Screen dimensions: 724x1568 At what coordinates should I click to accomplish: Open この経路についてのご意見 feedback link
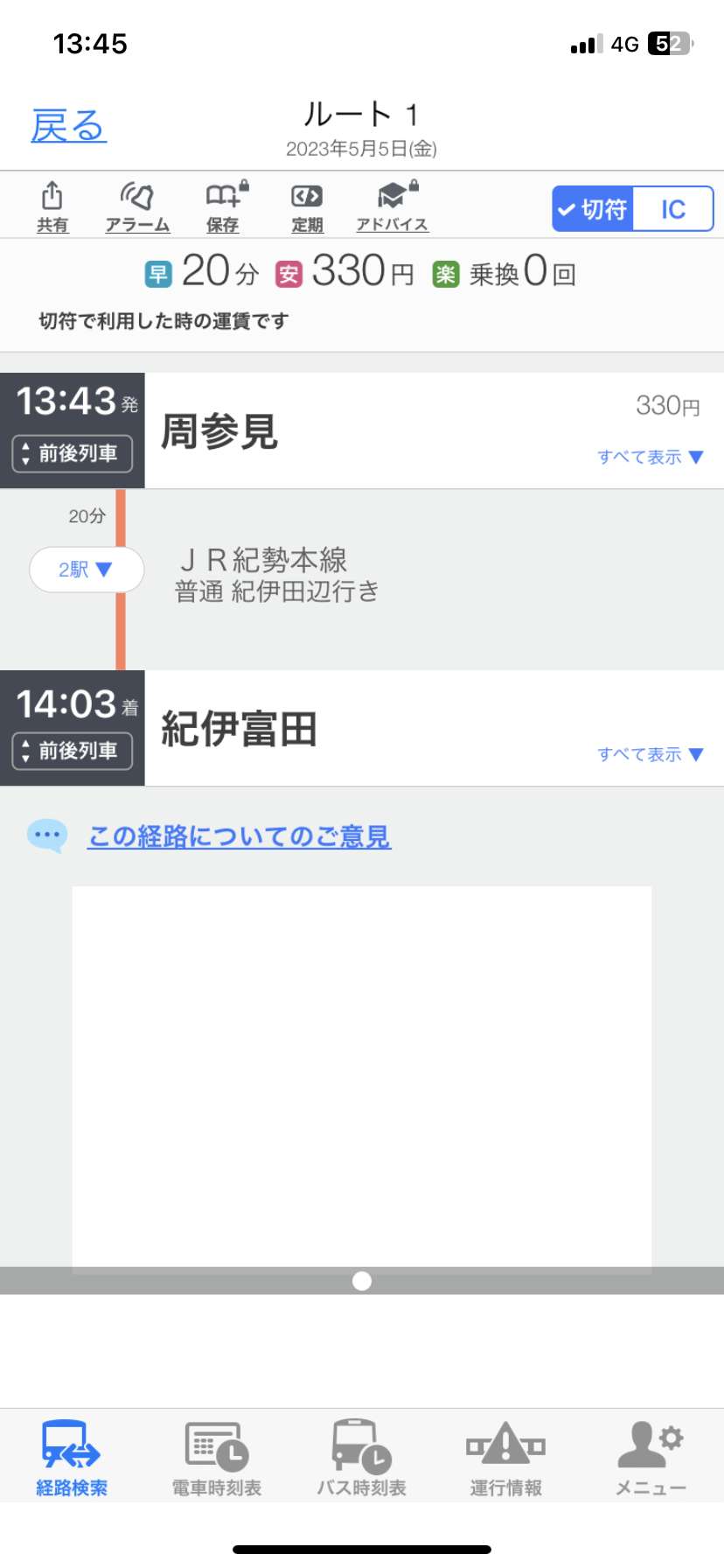coord(239,836)
